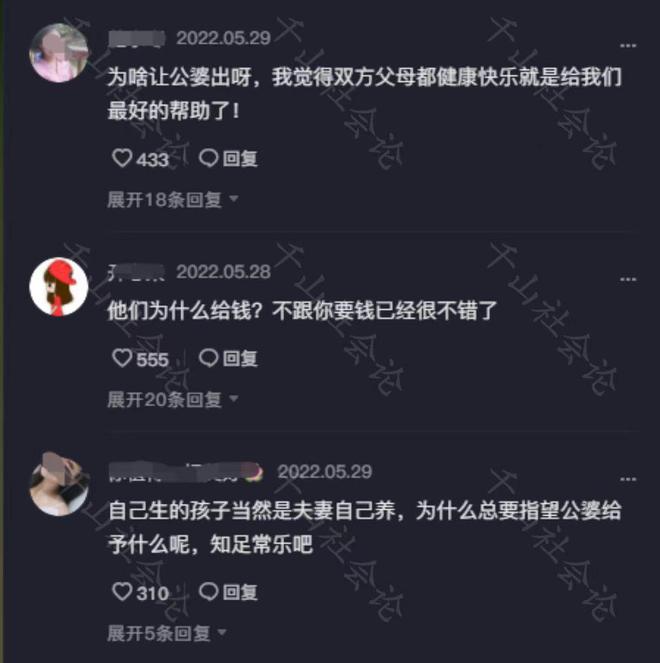This screenshot has height=663, width=660.
Task: Like the comment with 310 likes
Action: pos(121,592)
